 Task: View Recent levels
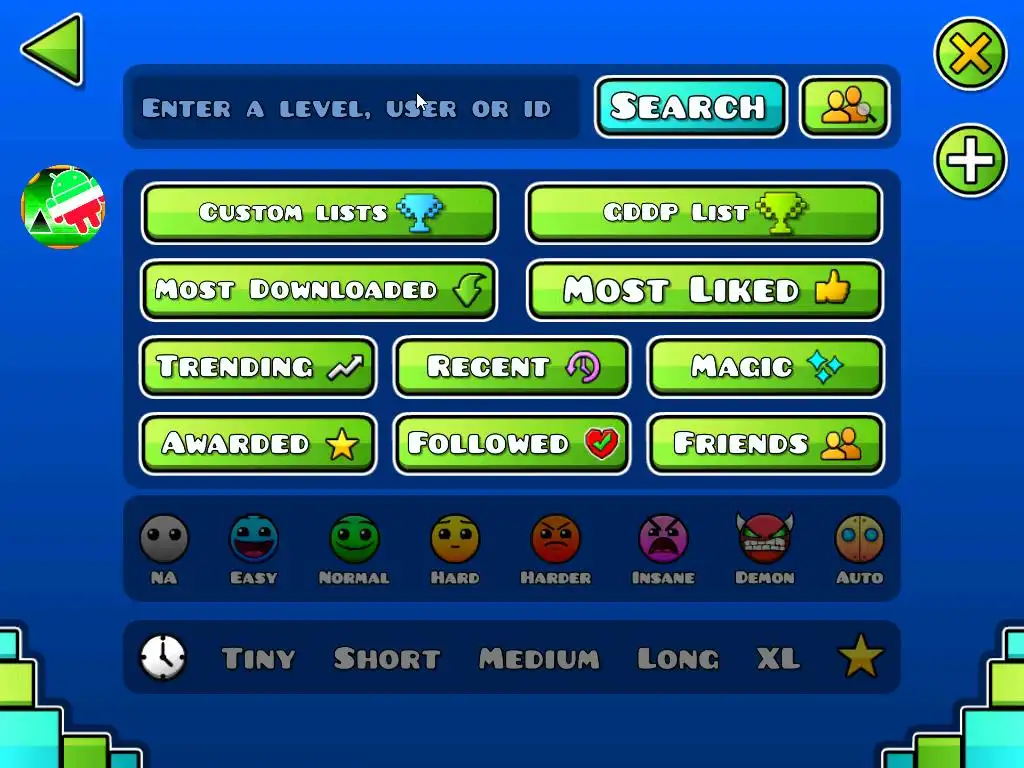click(x=512, y=367)
